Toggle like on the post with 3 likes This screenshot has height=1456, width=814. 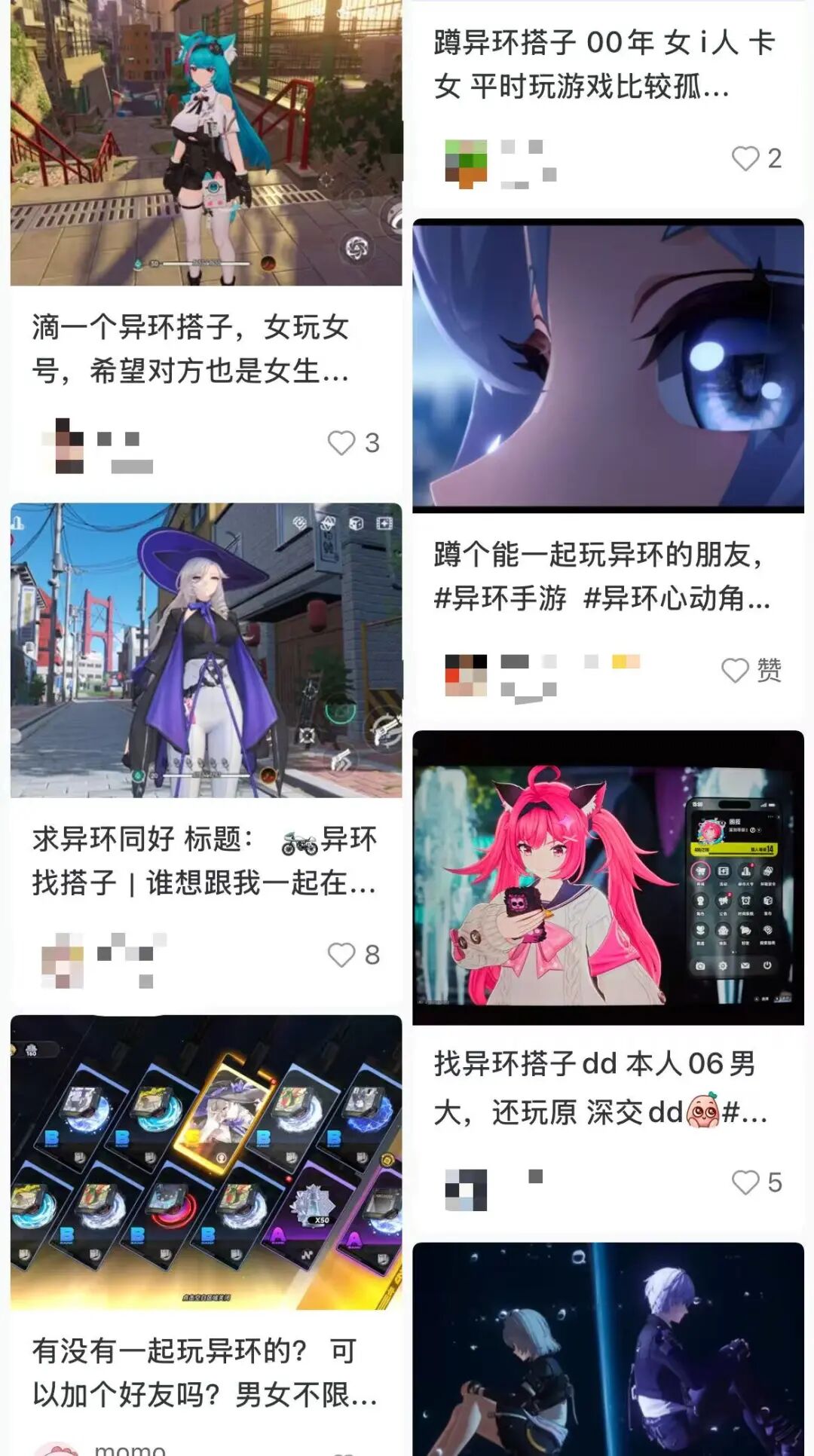click(x=343, y=443)
